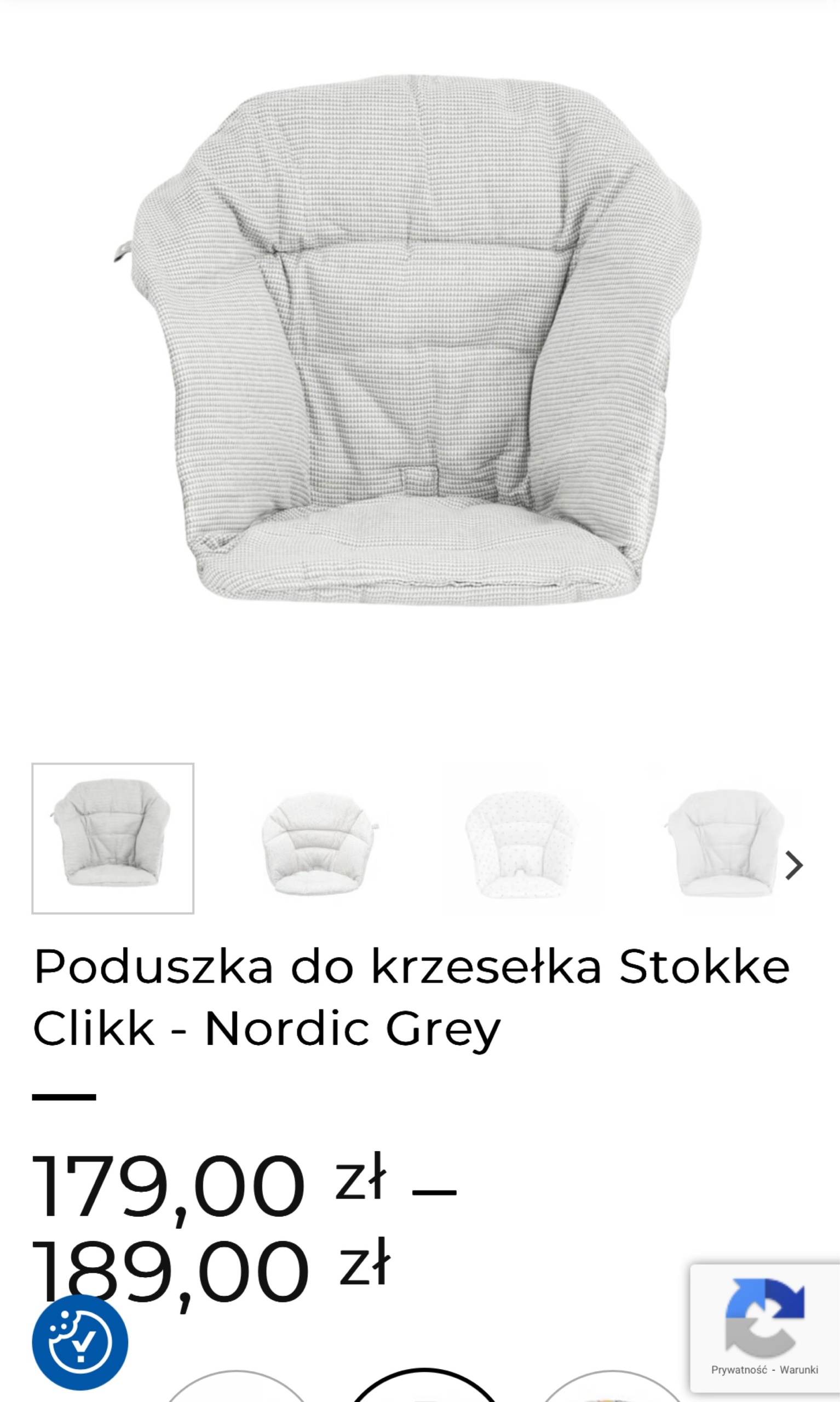Open the blue cookie settings badge
Image resolution: width=840 pixels, height=1402 pixels.
[80, 1342]
